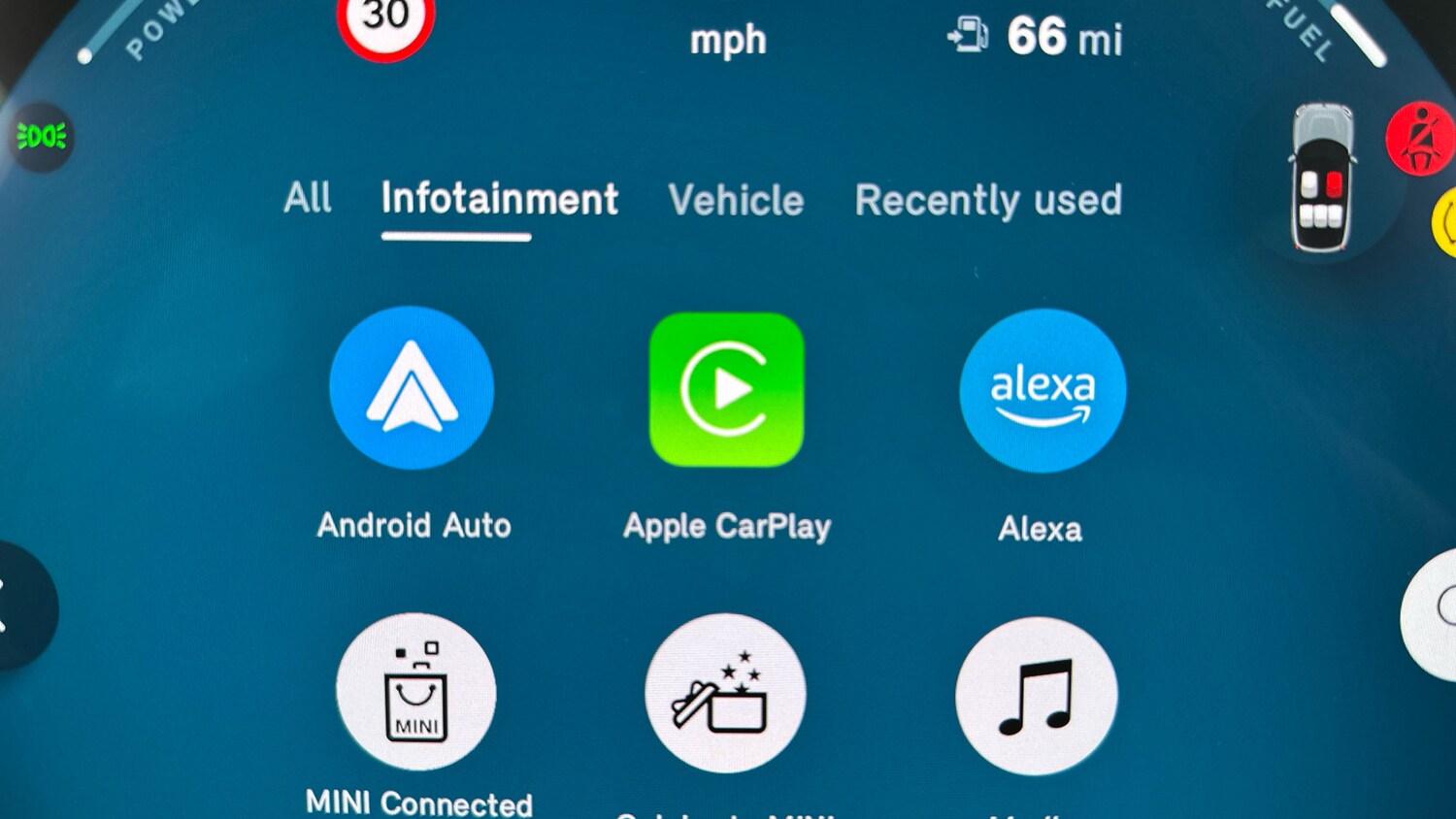Launch Android Auto
1456x819 pixels.
[x=412, y=388]
